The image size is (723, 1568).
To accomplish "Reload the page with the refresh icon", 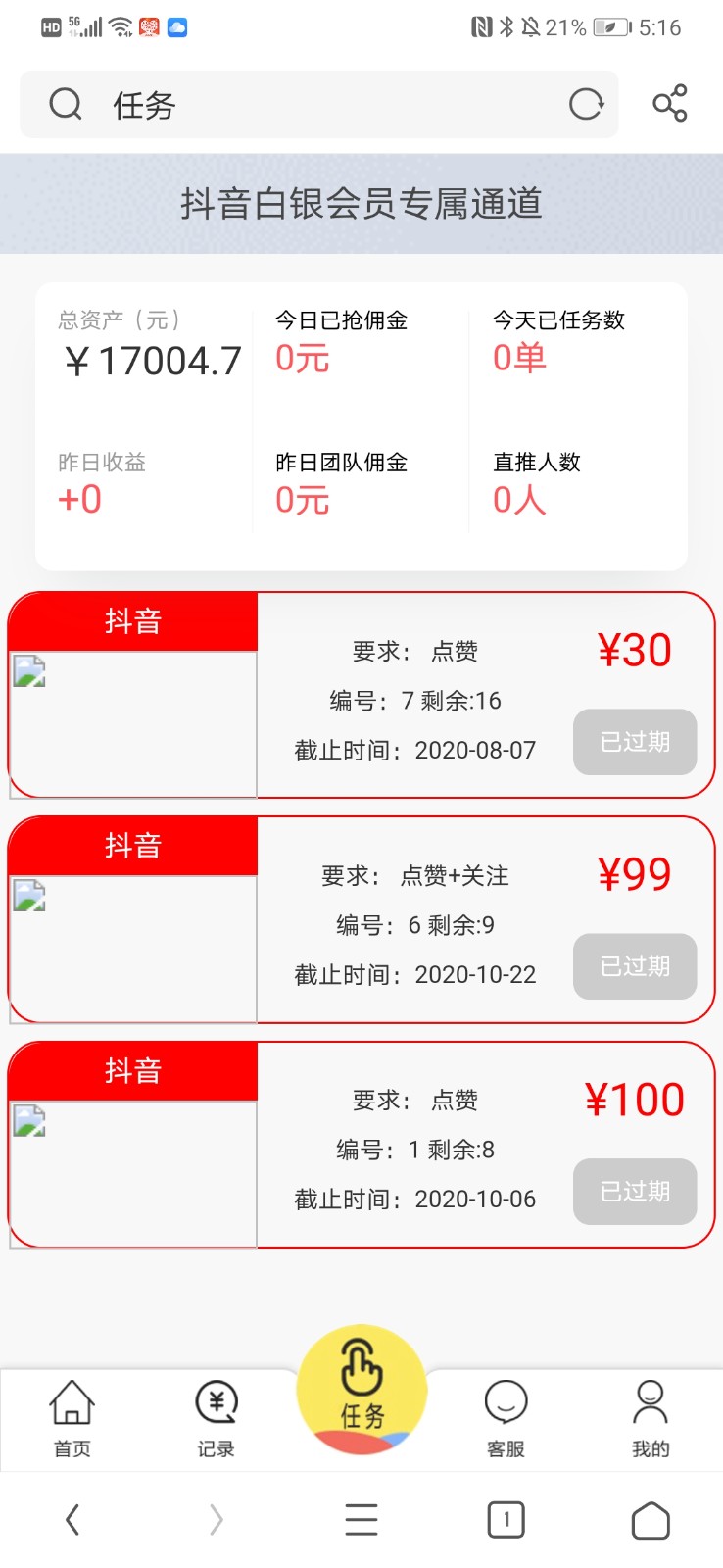I will click(586, 104).
